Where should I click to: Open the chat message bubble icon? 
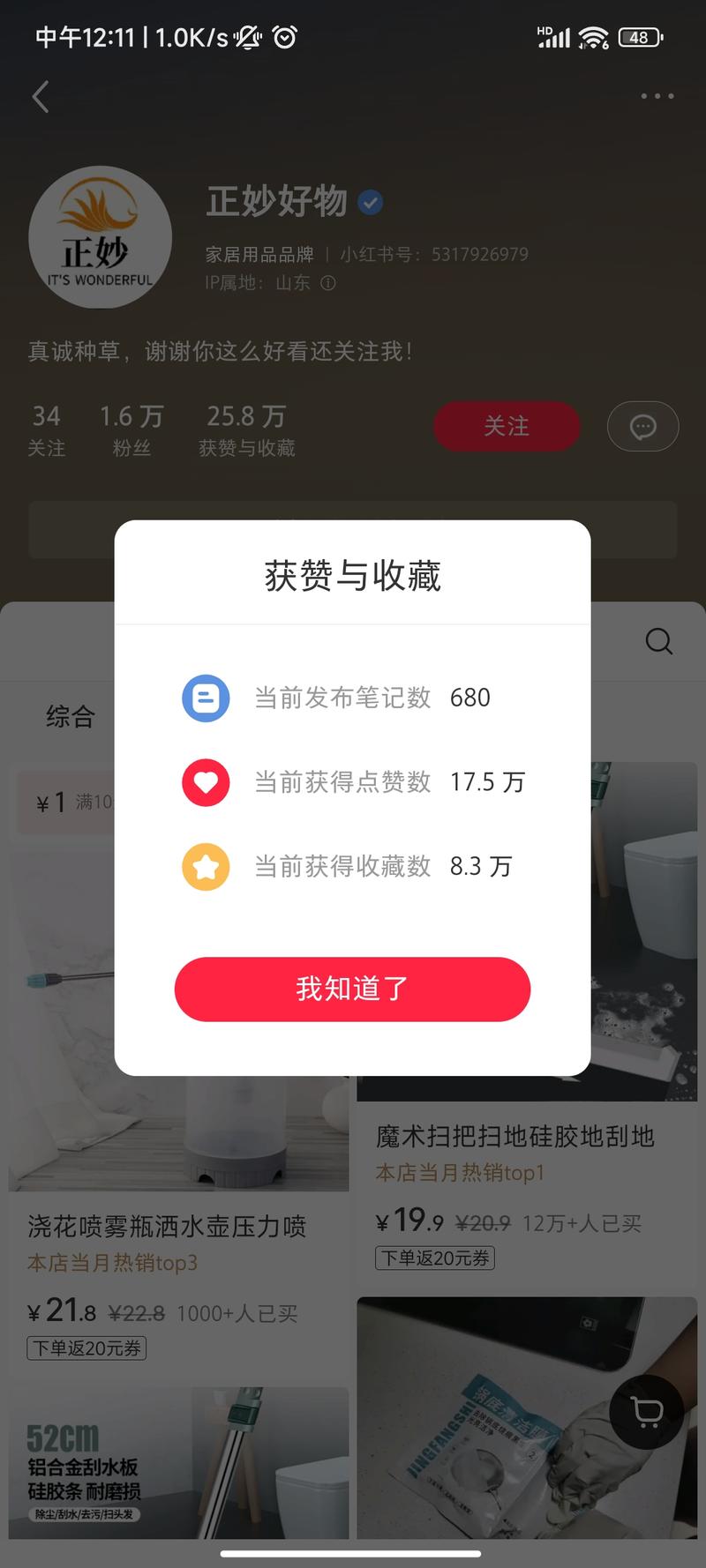(642, 426)
